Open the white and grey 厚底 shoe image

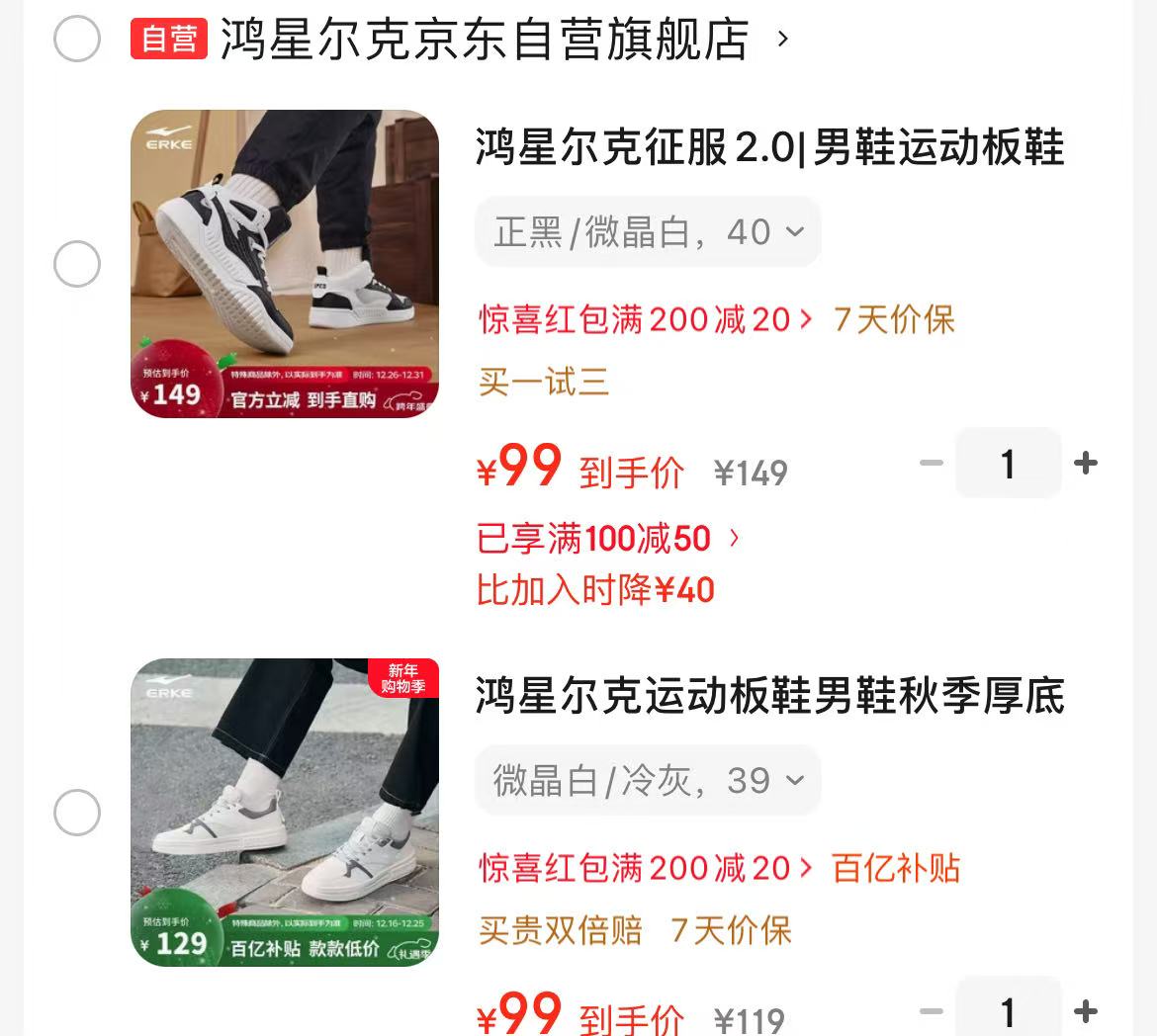[x=285, y=813]
